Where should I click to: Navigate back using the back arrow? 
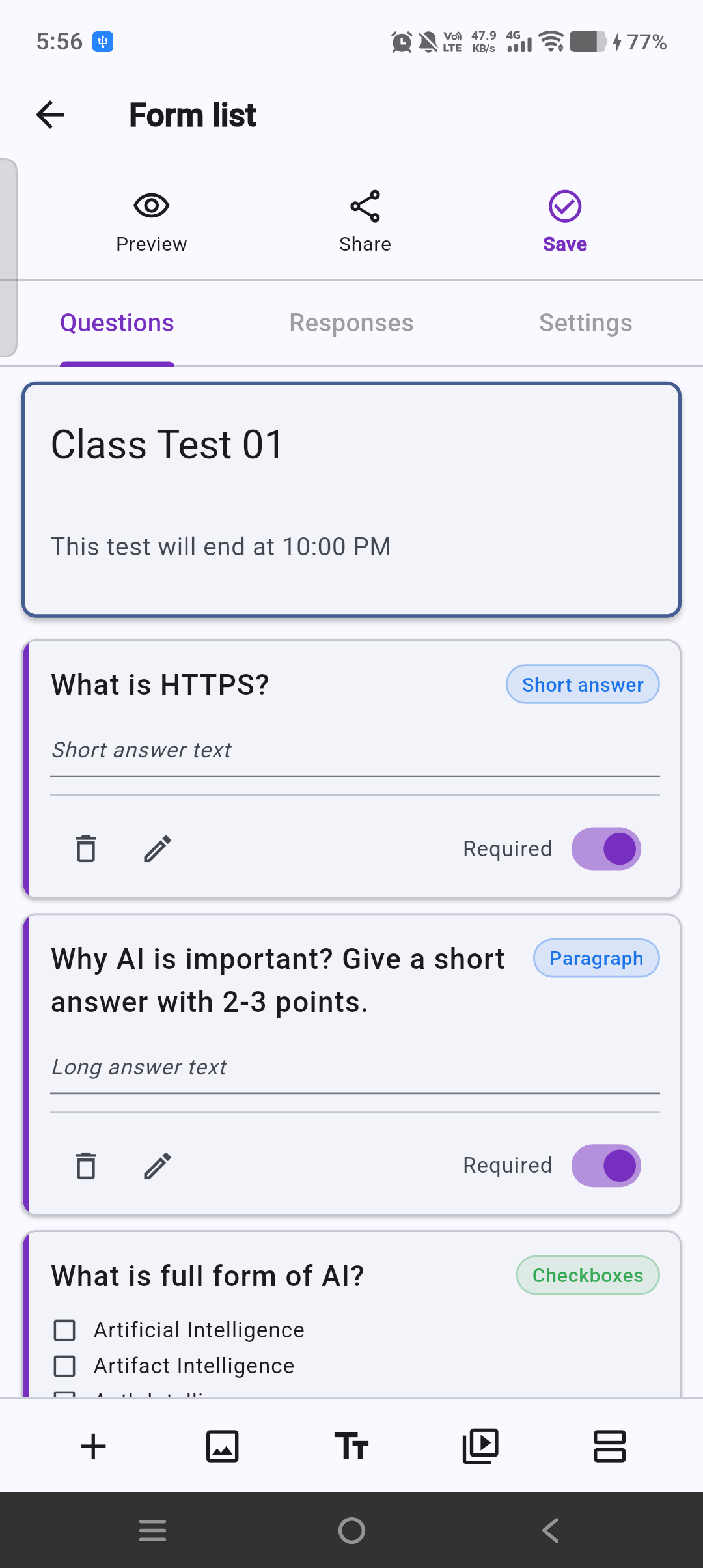click(x=50, y=114)
